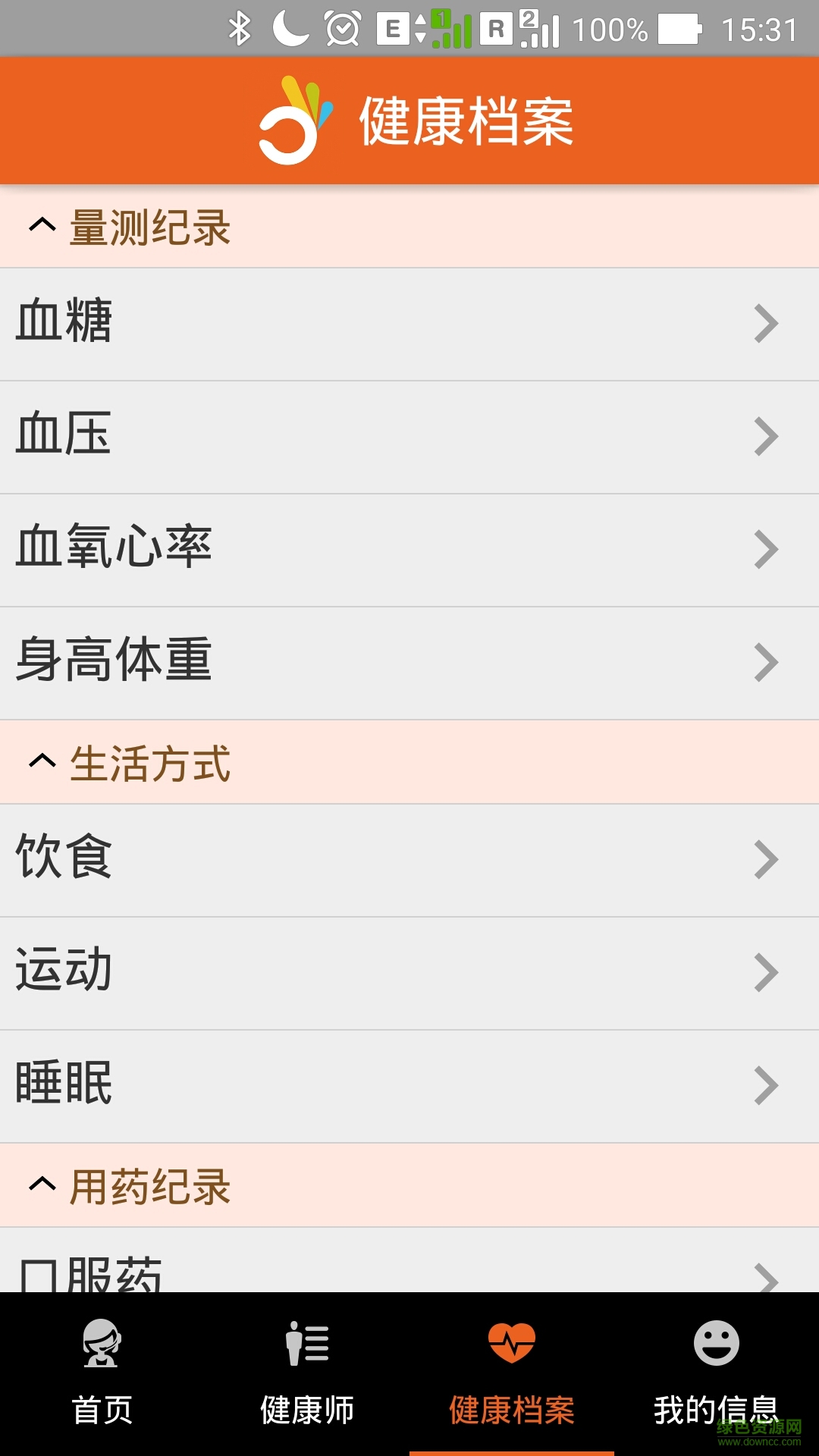Open the 血糖 records
The width and height of the screenshot is (819, 1456).
pyautogui.click(x=409, y=324)
